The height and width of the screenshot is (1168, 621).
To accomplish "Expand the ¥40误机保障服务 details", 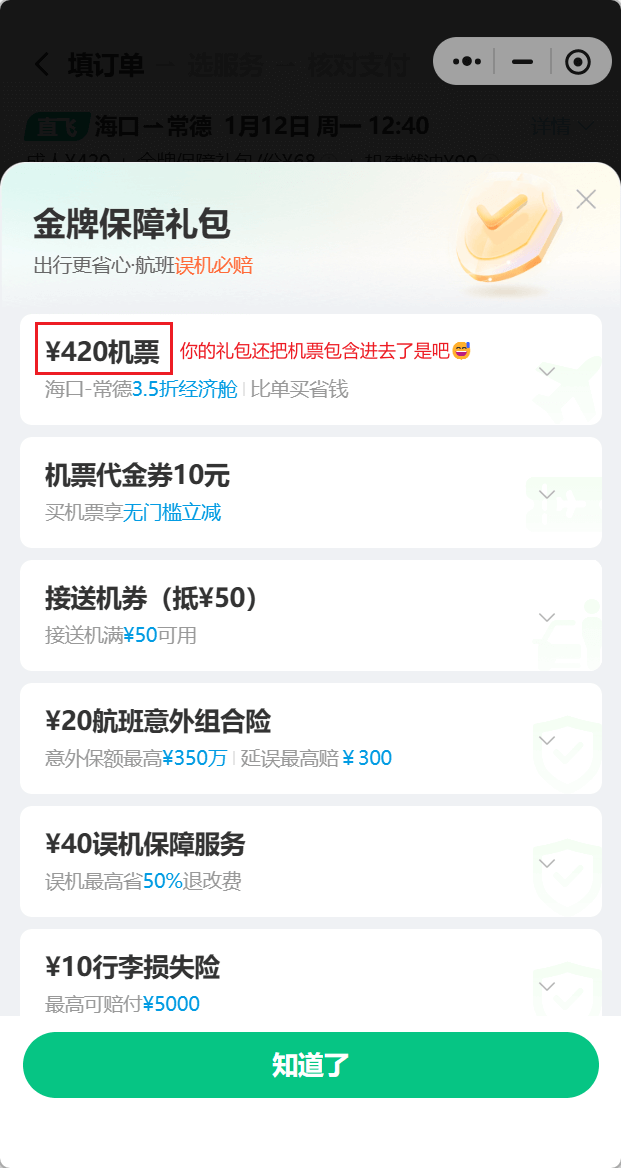I will tap(547, 863).
